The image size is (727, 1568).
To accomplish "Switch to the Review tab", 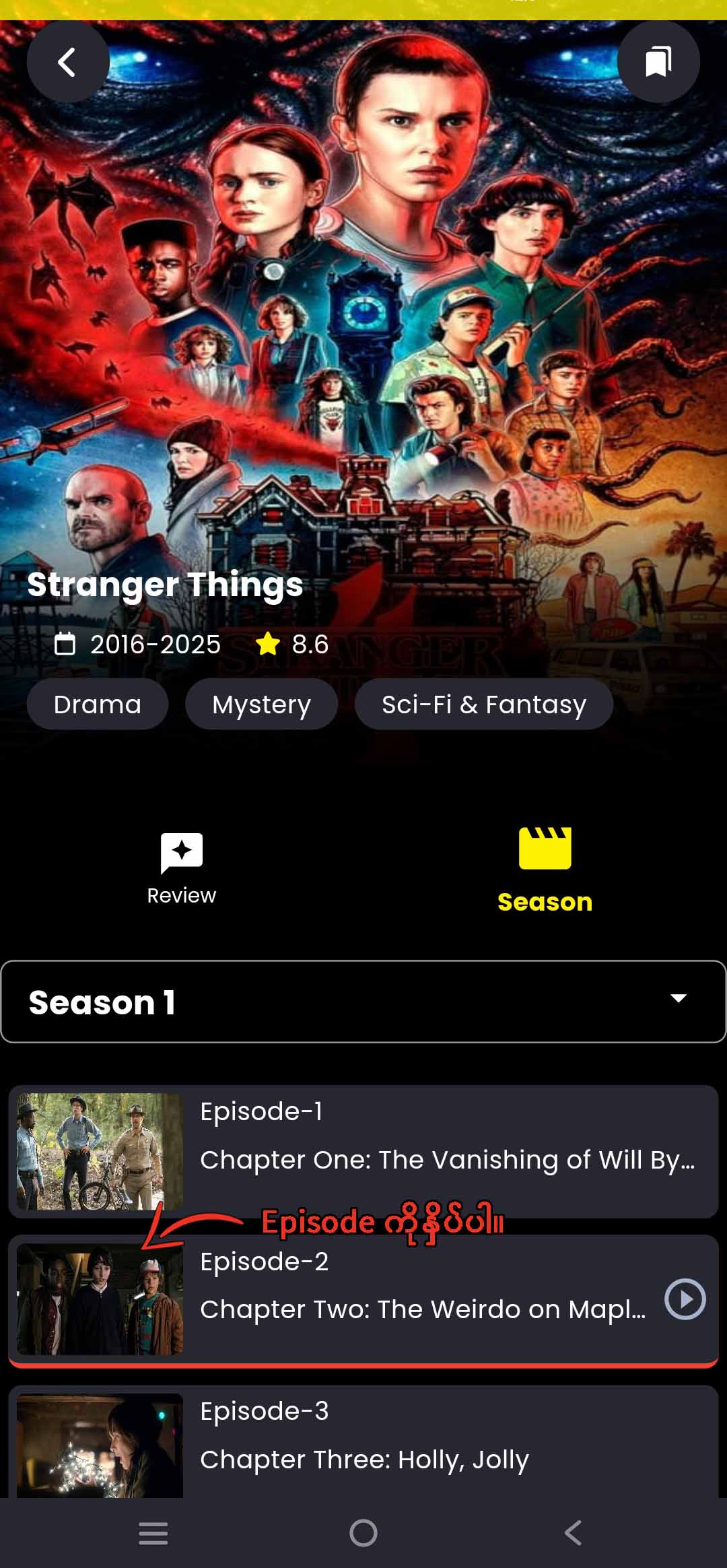I will click(x=182, y=869).
